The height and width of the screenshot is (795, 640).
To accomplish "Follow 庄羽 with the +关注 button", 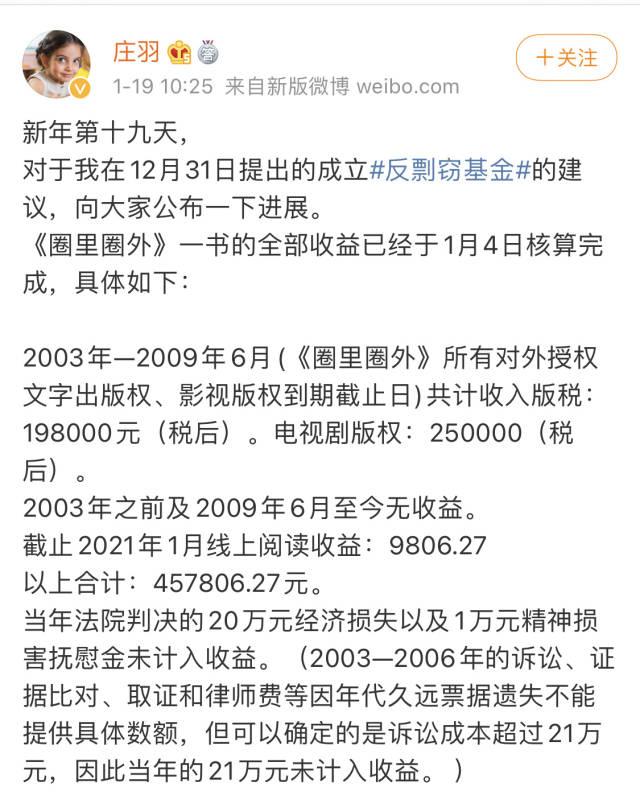I will click(566, 57).
